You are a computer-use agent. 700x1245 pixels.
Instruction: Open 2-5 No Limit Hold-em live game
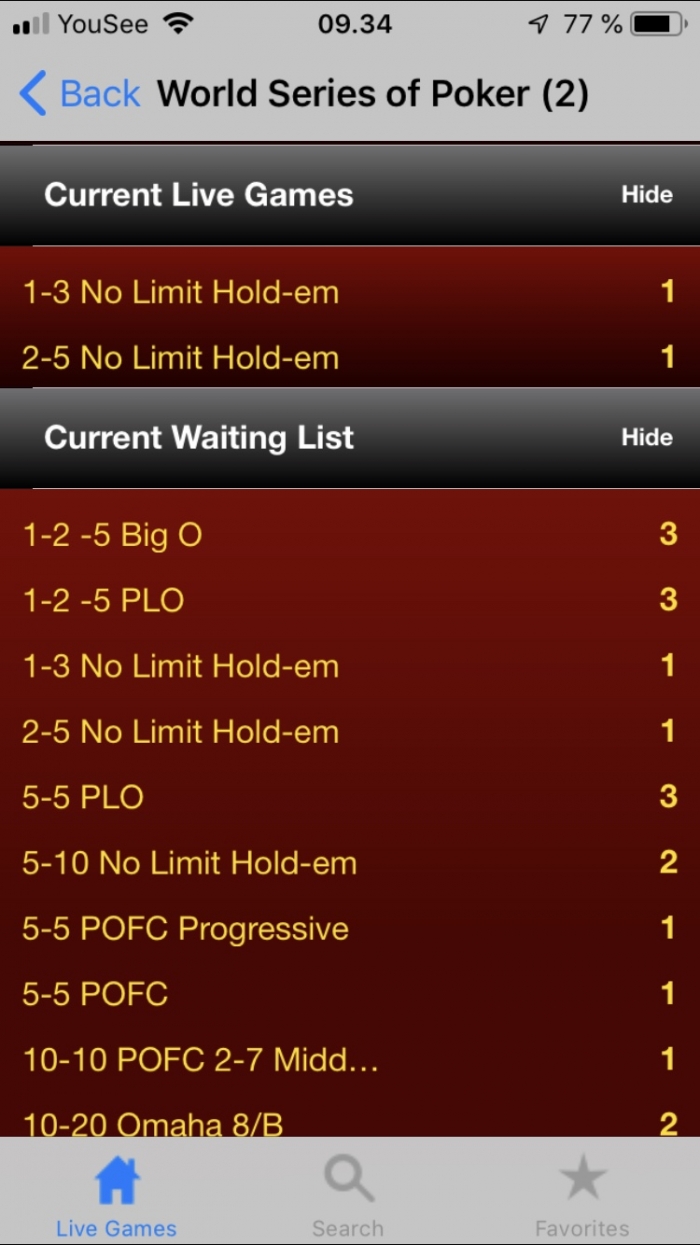(x=350, y=357)
